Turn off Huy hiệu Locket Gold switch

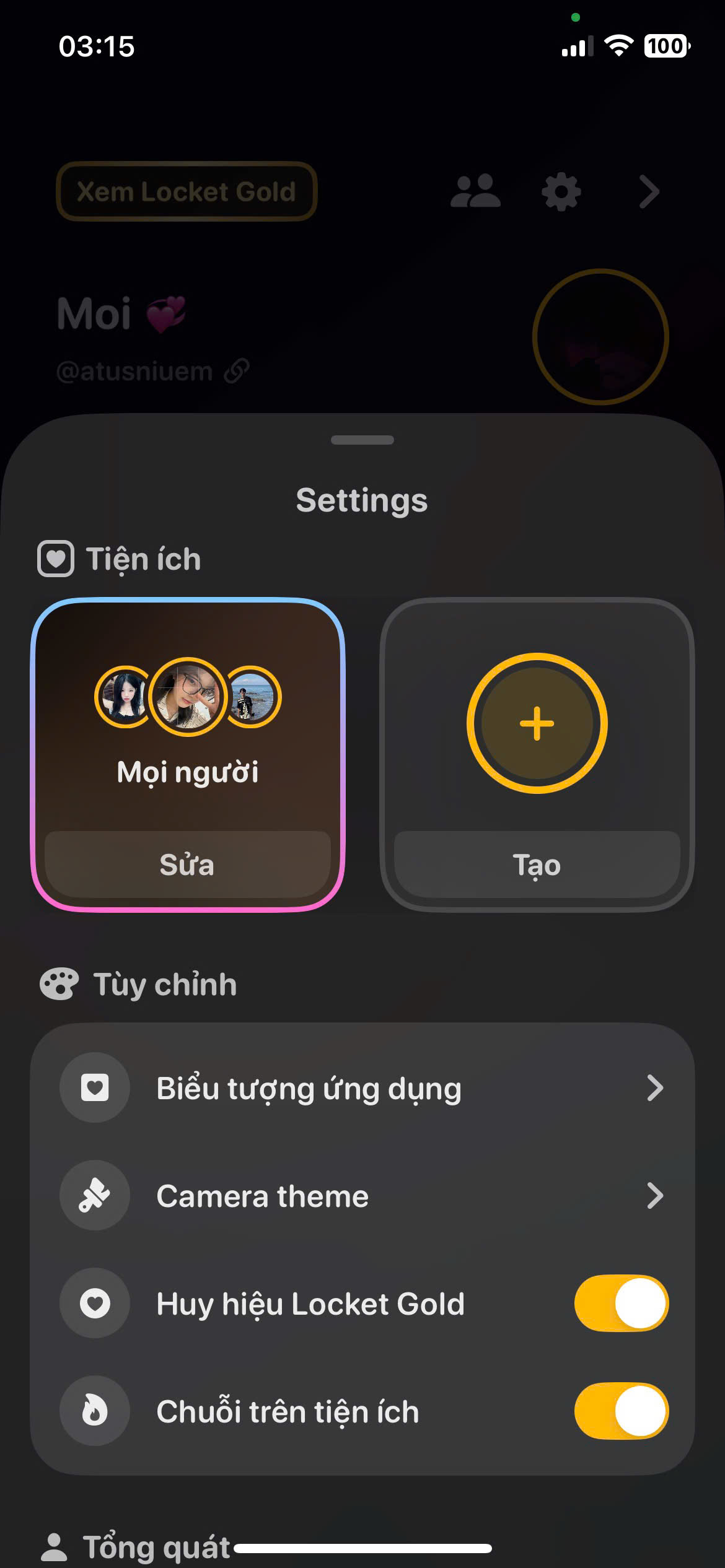point(621,1304)
